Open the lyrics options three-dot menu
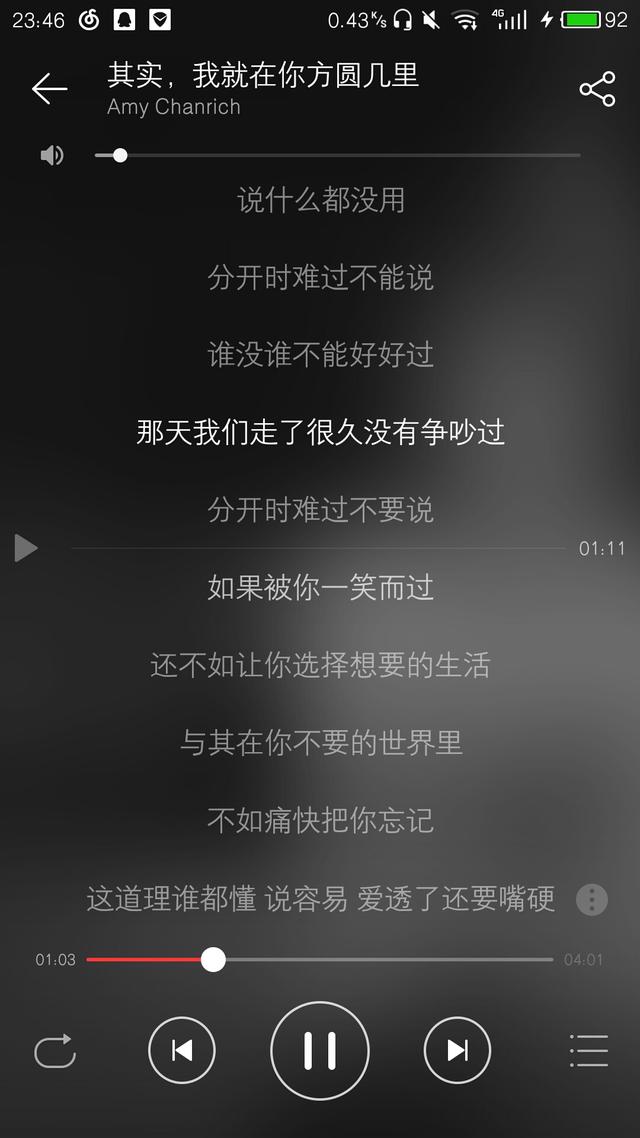Screen dimensions: 640x1138 pos(592,899)
